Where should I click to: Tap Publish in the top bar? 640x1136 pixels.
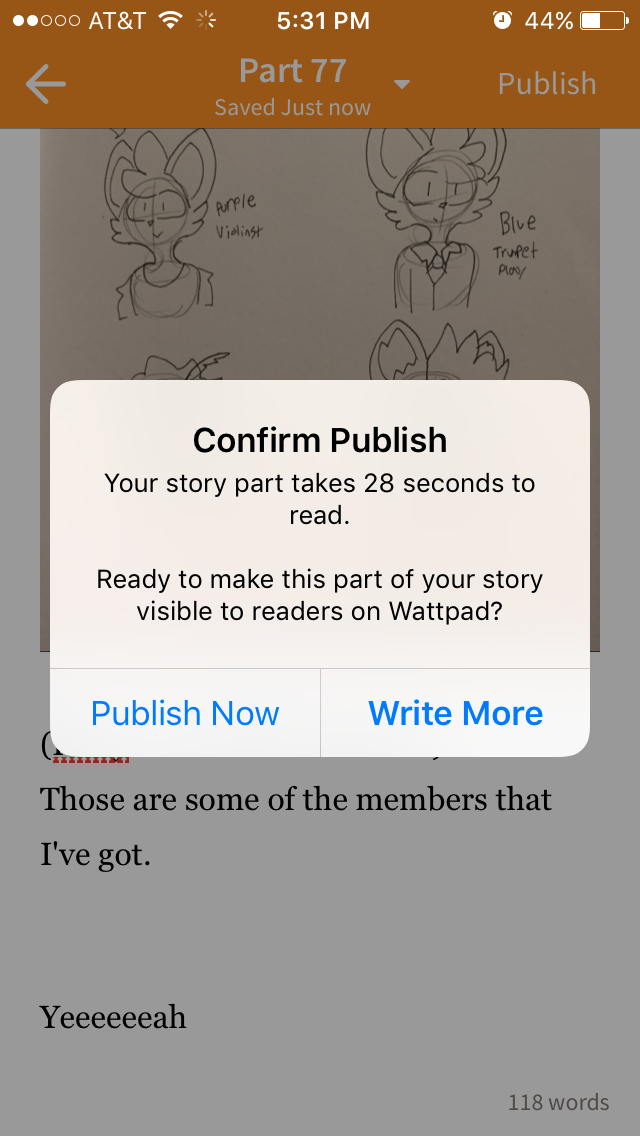[547, 84]
